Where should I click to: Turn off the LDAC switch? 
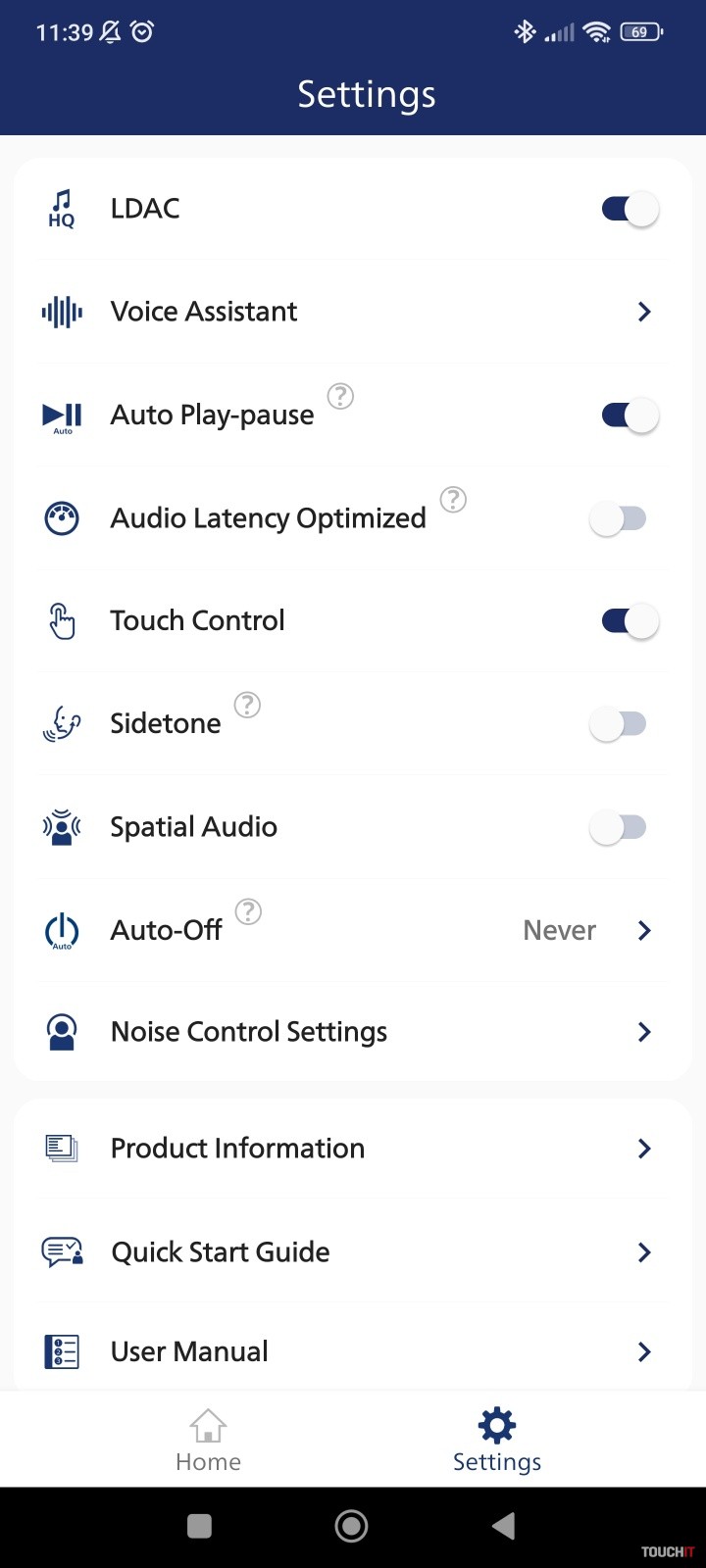(x=630, y=209)
